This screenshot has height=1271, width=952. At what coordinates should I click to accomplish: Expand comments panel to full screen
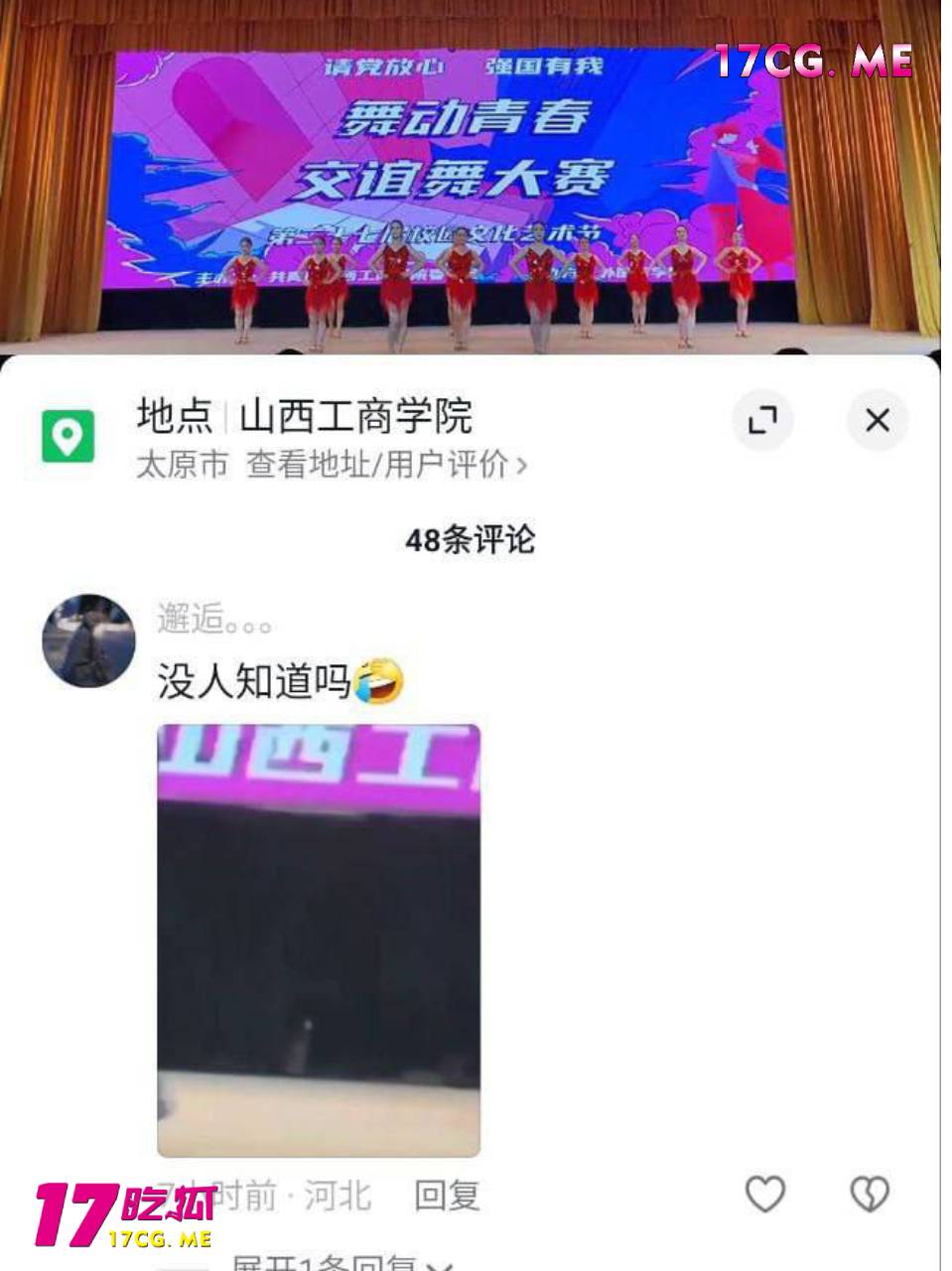click(x=762, y=420)
